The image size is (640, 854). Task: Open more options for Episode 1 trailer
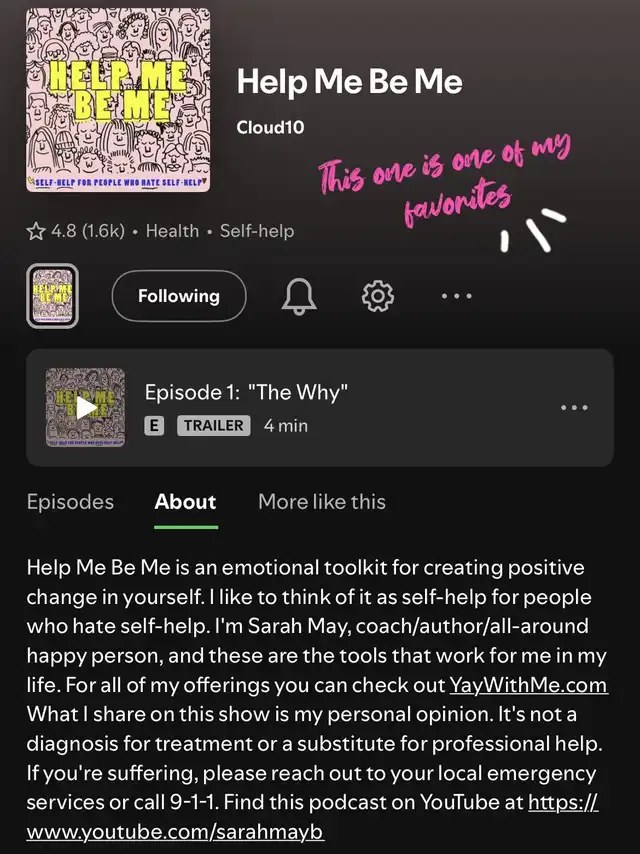(x=575, y=407)
